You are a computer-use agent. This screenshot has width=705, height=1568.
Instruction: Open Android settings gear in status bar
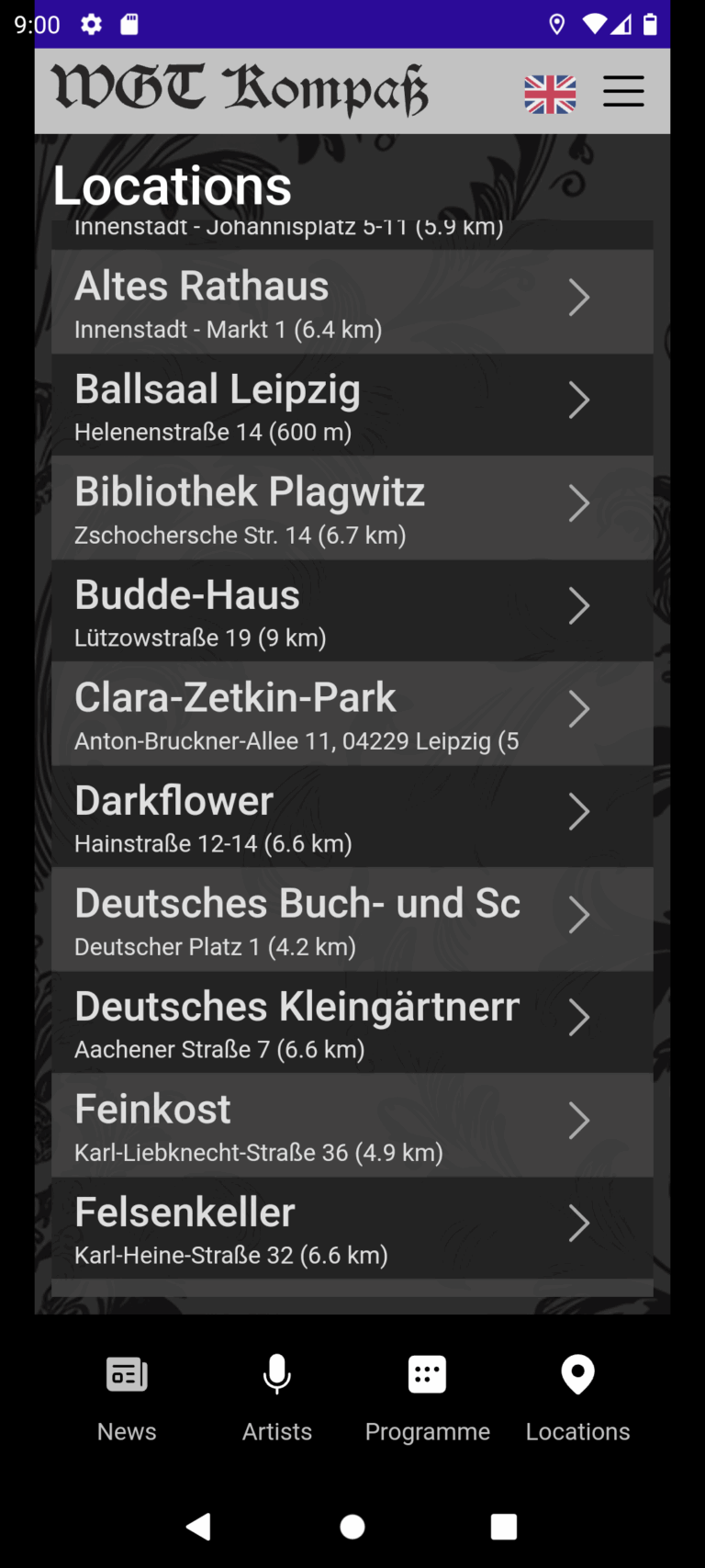click(91, 25)
